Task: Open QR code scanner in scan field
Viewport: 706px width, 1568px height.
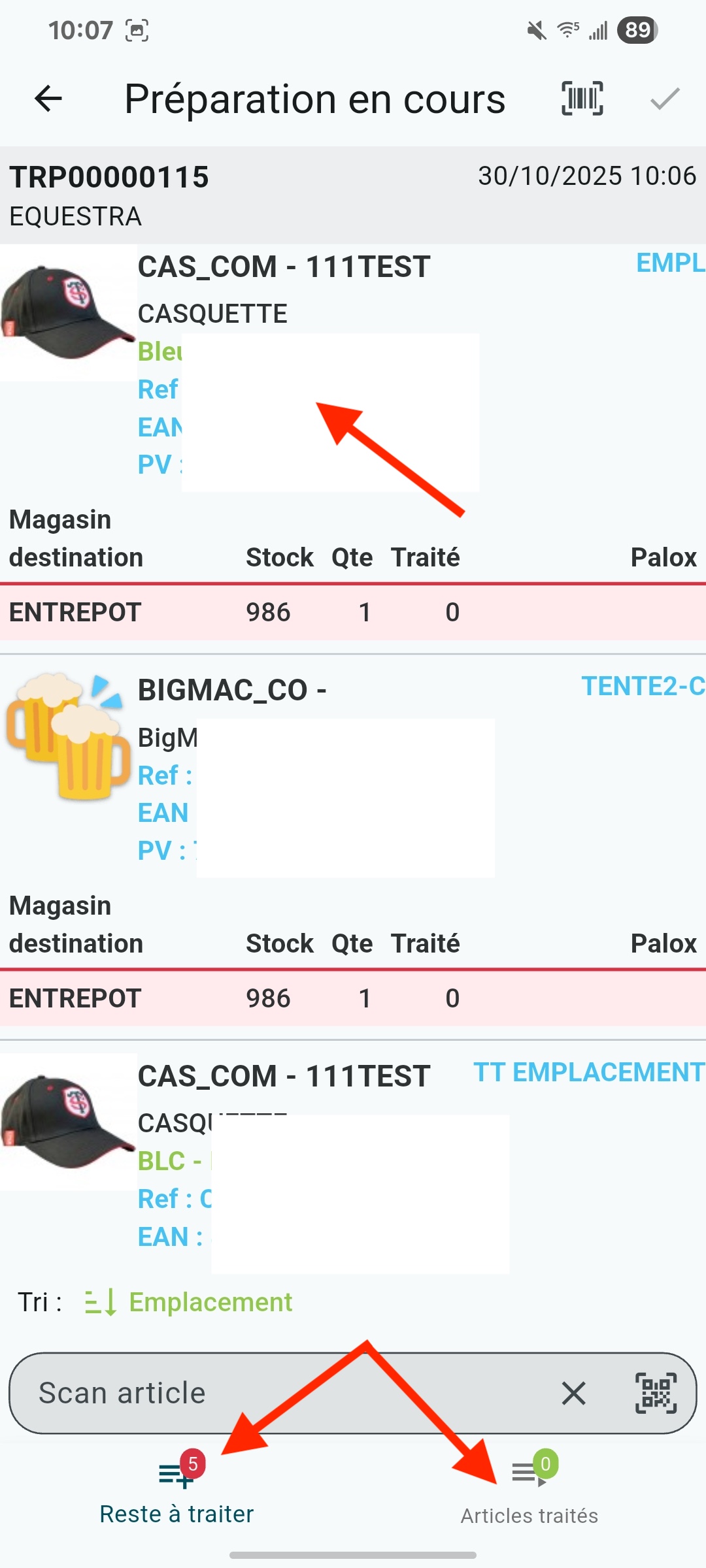Action: [656, 1393]
